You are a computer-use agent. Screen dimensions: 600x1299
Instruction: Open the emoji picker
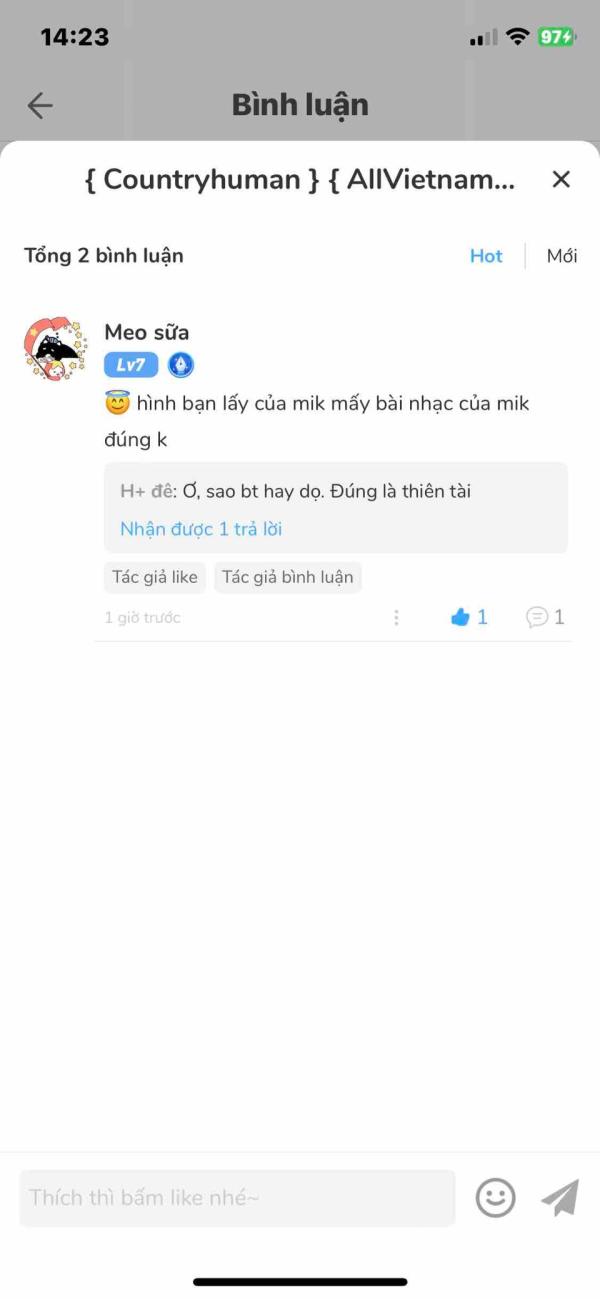coord(495,1197)
